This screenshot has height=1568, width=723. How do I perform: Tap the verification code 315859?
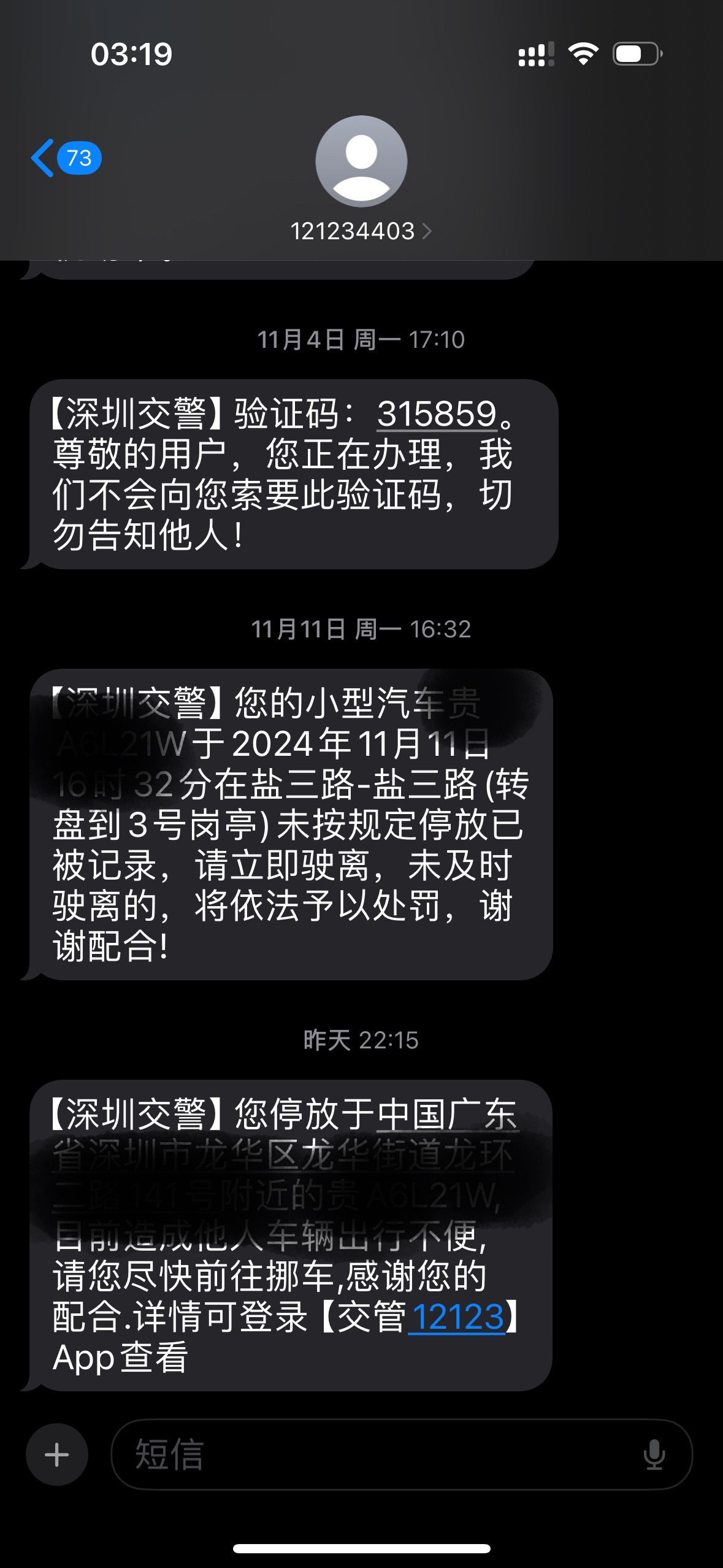coord(437,413)
